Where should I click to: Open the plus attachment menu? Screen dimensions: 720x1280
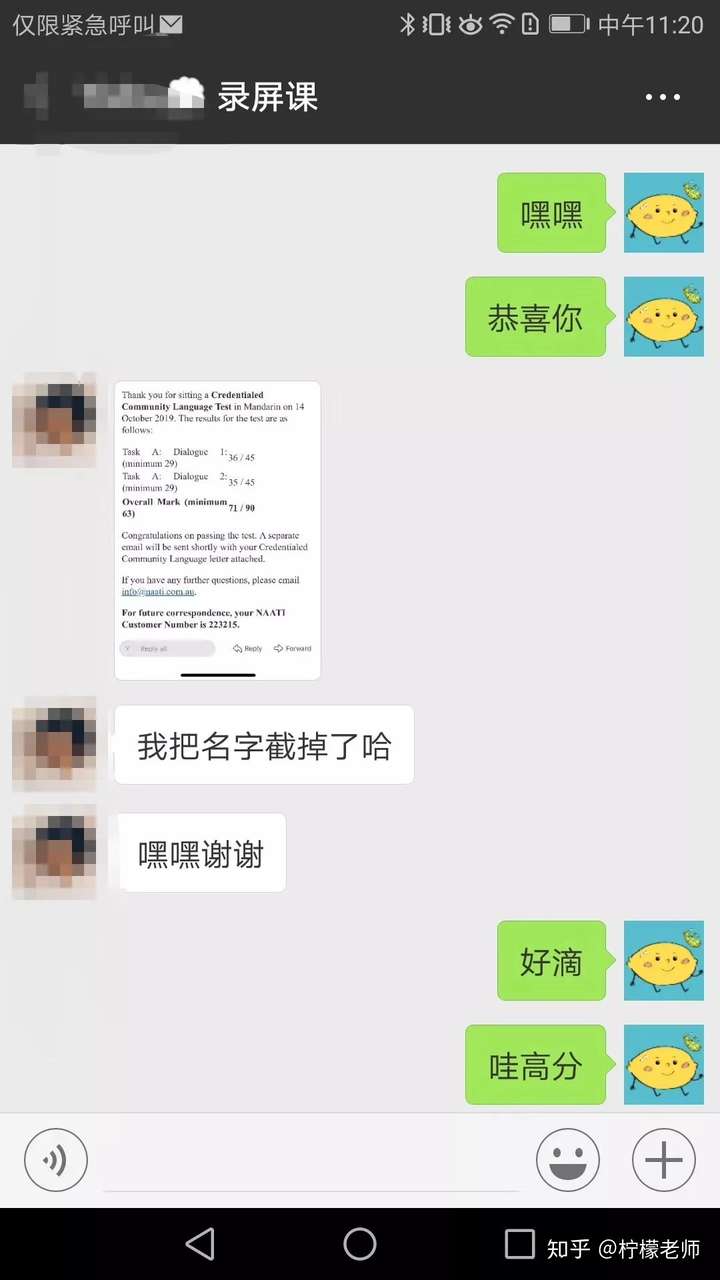coord(663,1160)
